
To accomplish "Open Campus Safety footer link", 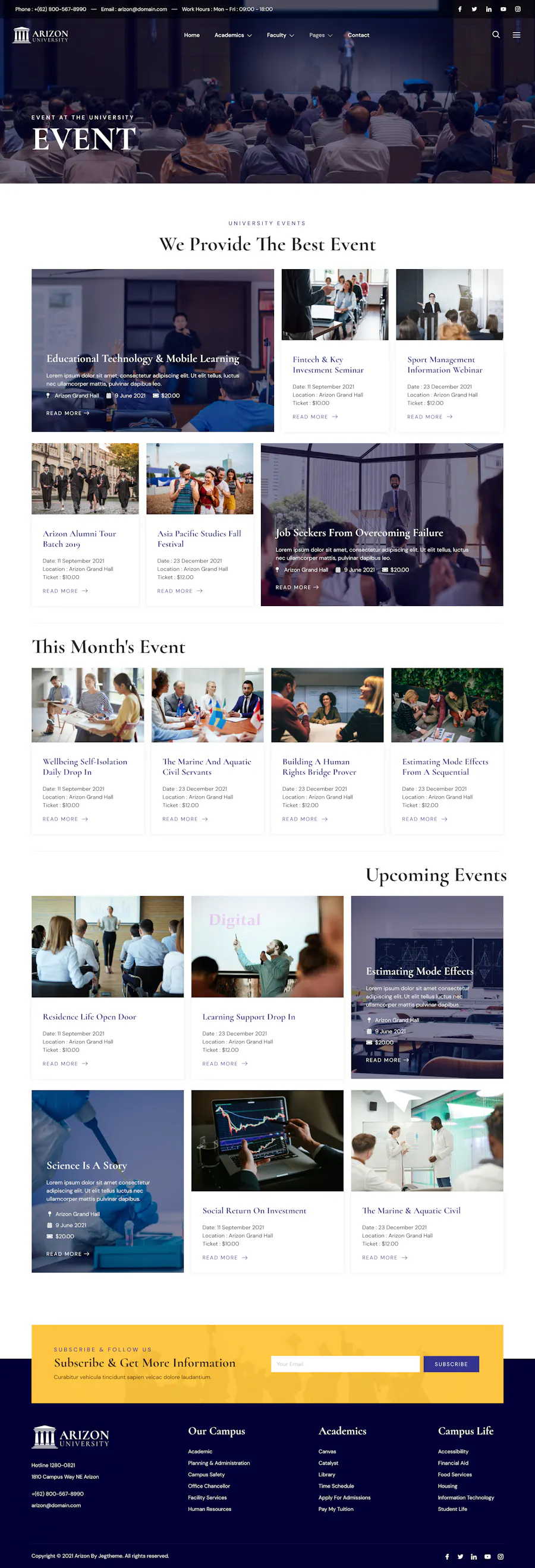I will click(206, 1474).
